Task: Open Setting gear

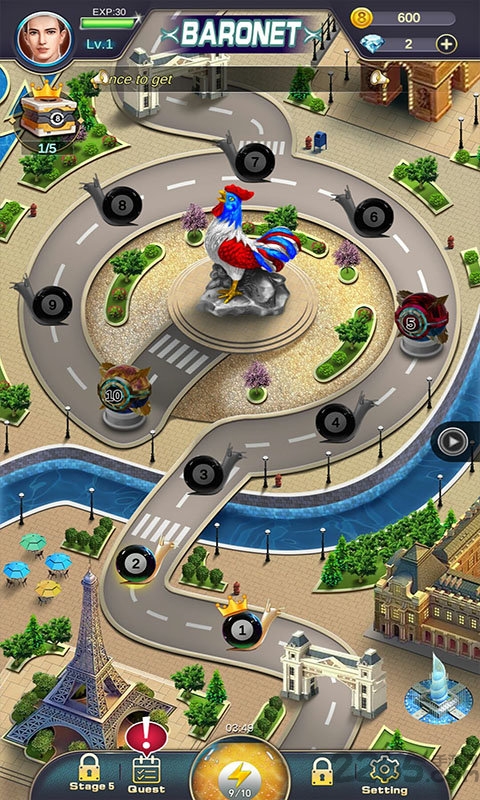Action: 385,774
